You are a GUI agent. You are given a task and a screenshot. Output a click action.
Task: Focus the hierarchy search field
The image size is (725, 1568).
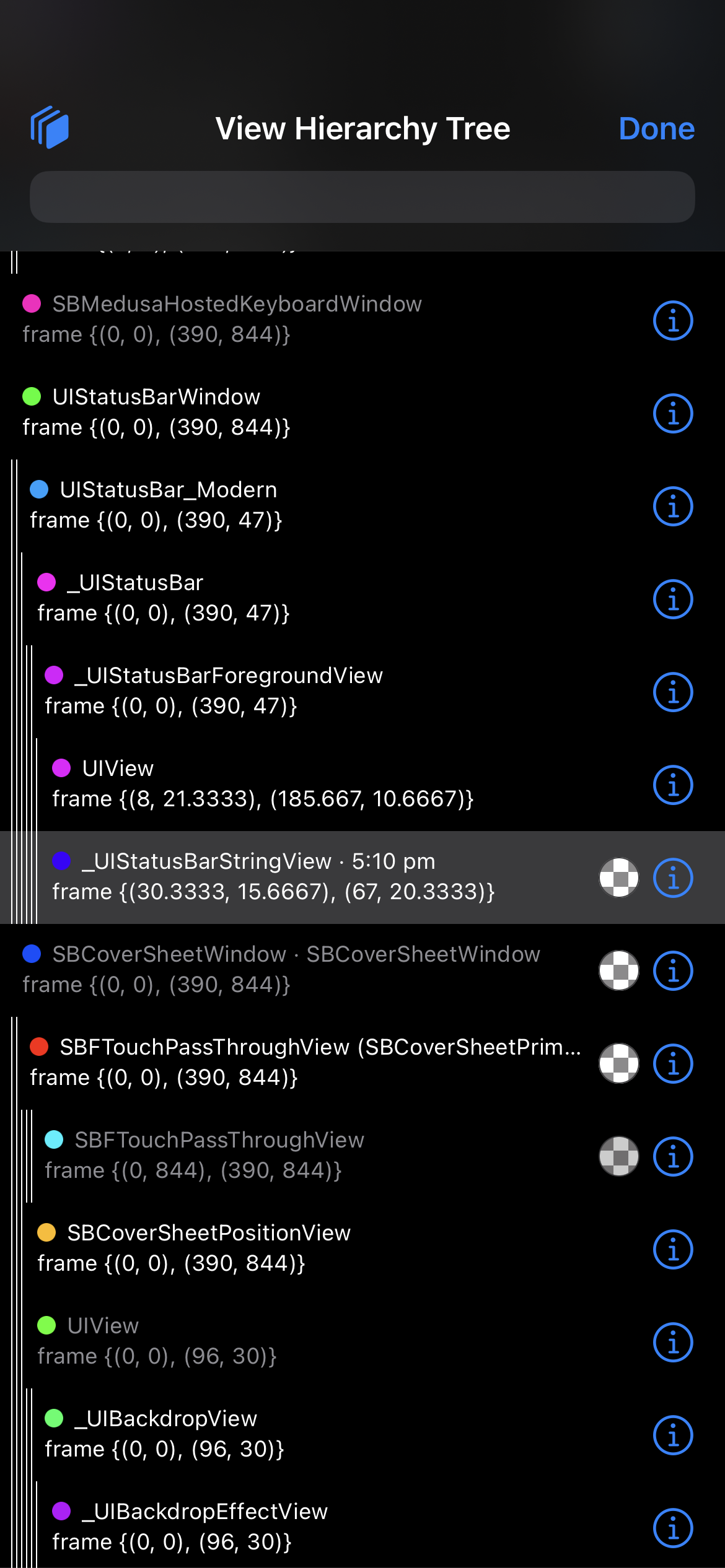pos(362,197)
